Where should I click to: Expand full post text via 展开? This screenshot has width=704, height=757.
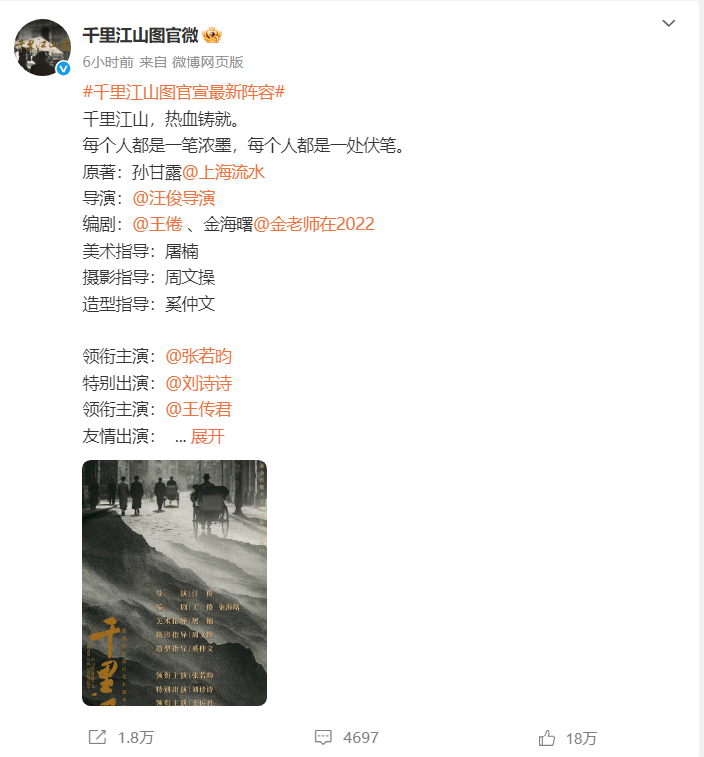point(207,436)
